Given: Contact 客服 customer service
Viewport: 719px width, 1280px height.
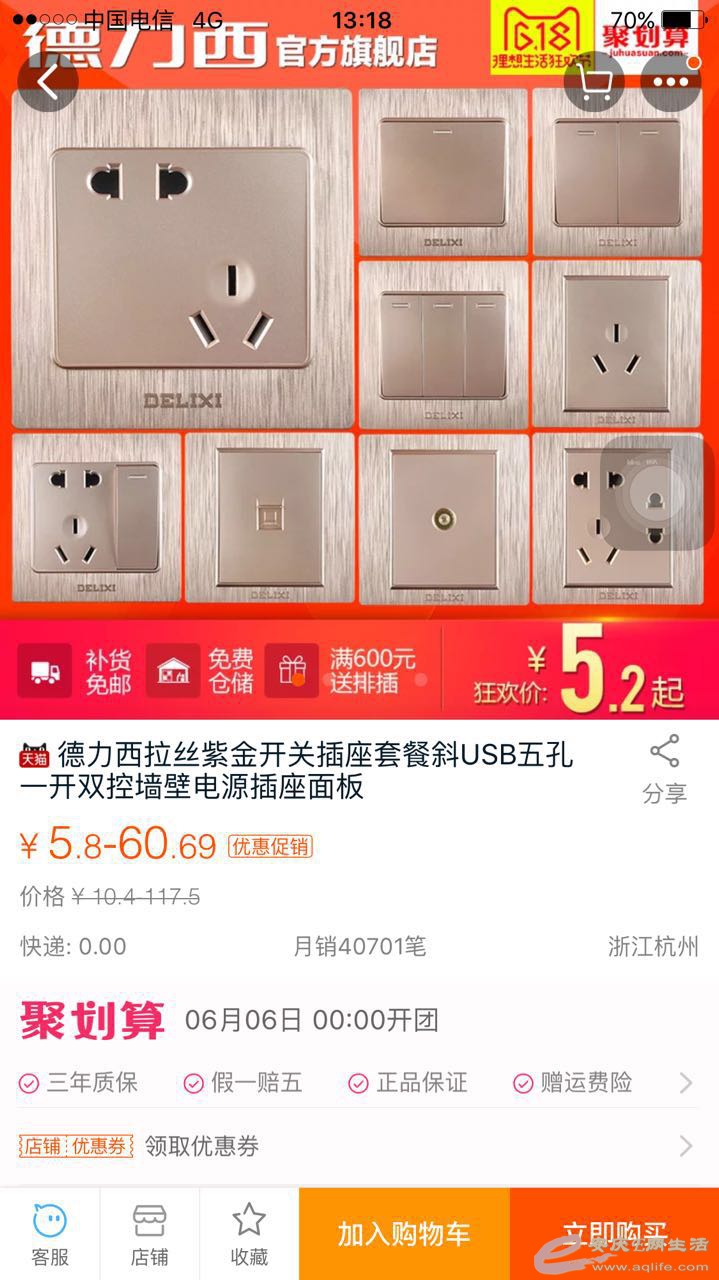Looking at the screenshot, I should coord(50,1235).
